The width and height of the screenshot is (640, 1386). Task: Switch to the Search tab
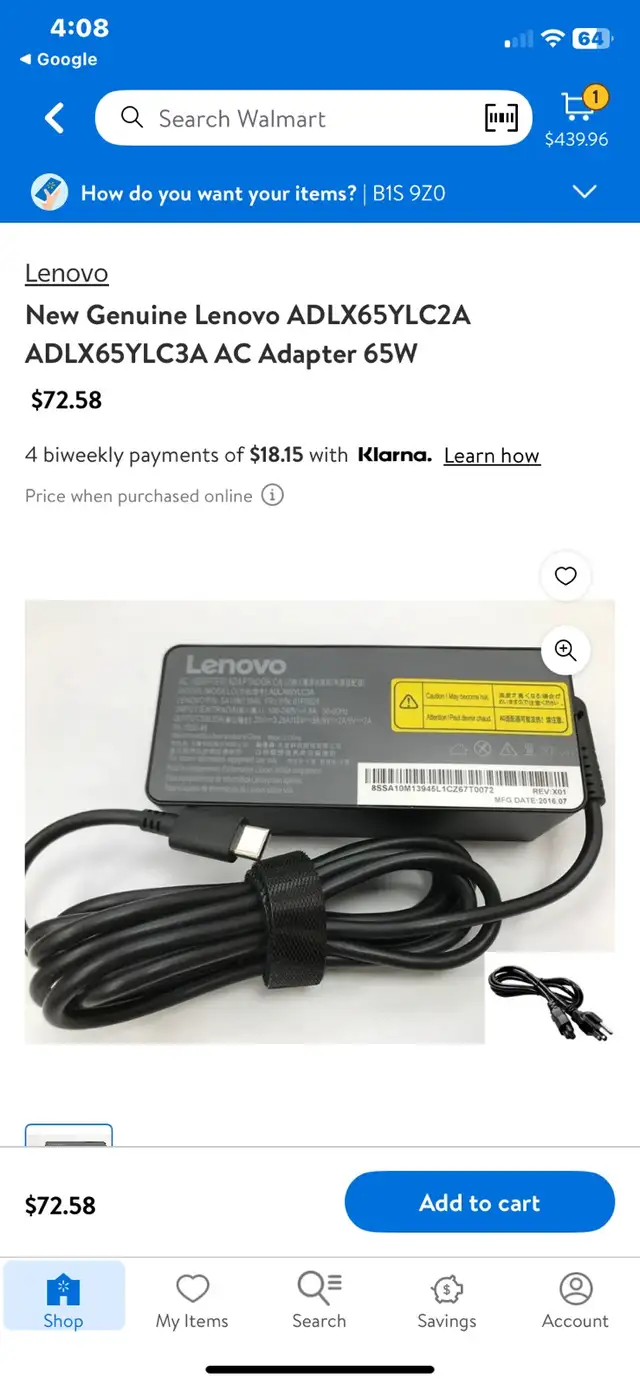pos(319,1300)
